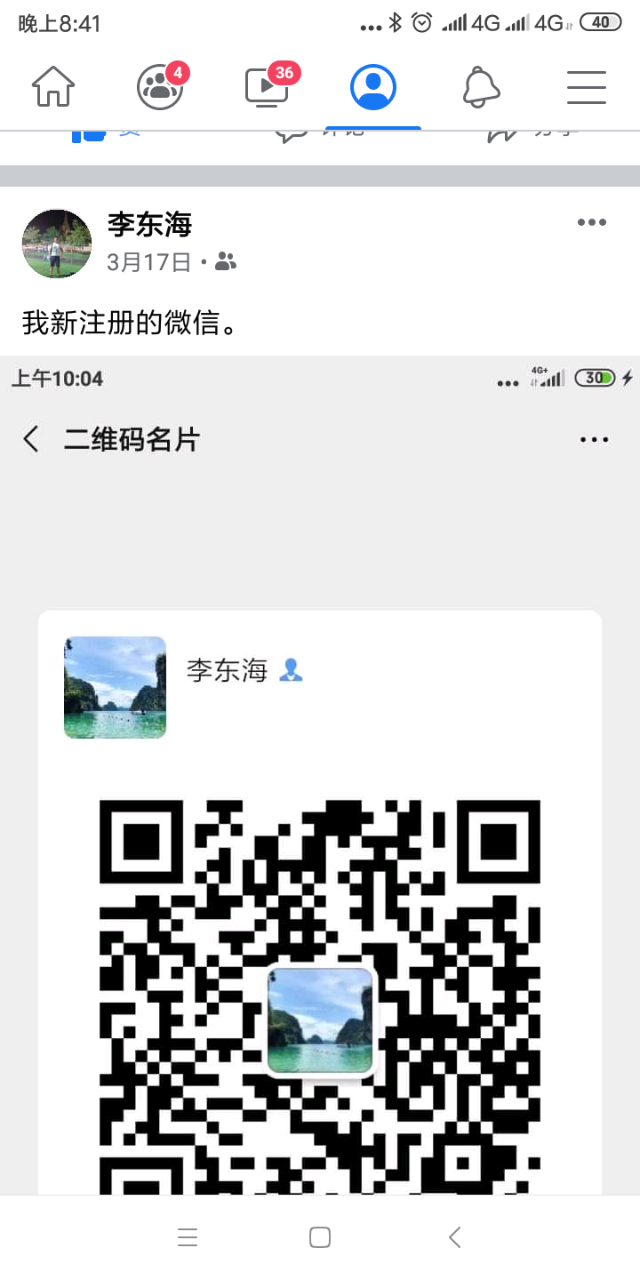
Task: Open the friends tab with 4 notifications
Action: point(161,86)
